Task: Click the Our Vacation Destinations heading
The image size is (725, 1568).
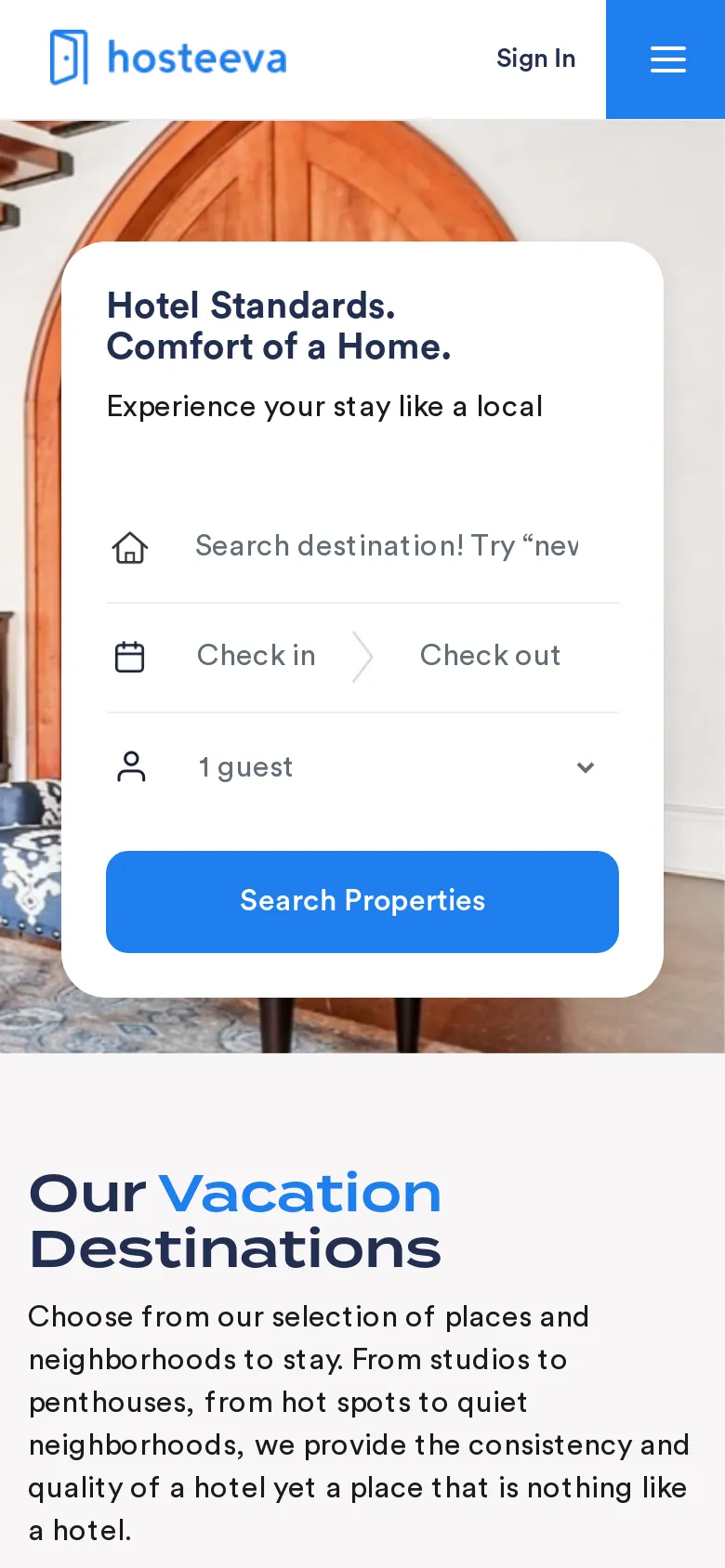Action: pos(234,1220)
